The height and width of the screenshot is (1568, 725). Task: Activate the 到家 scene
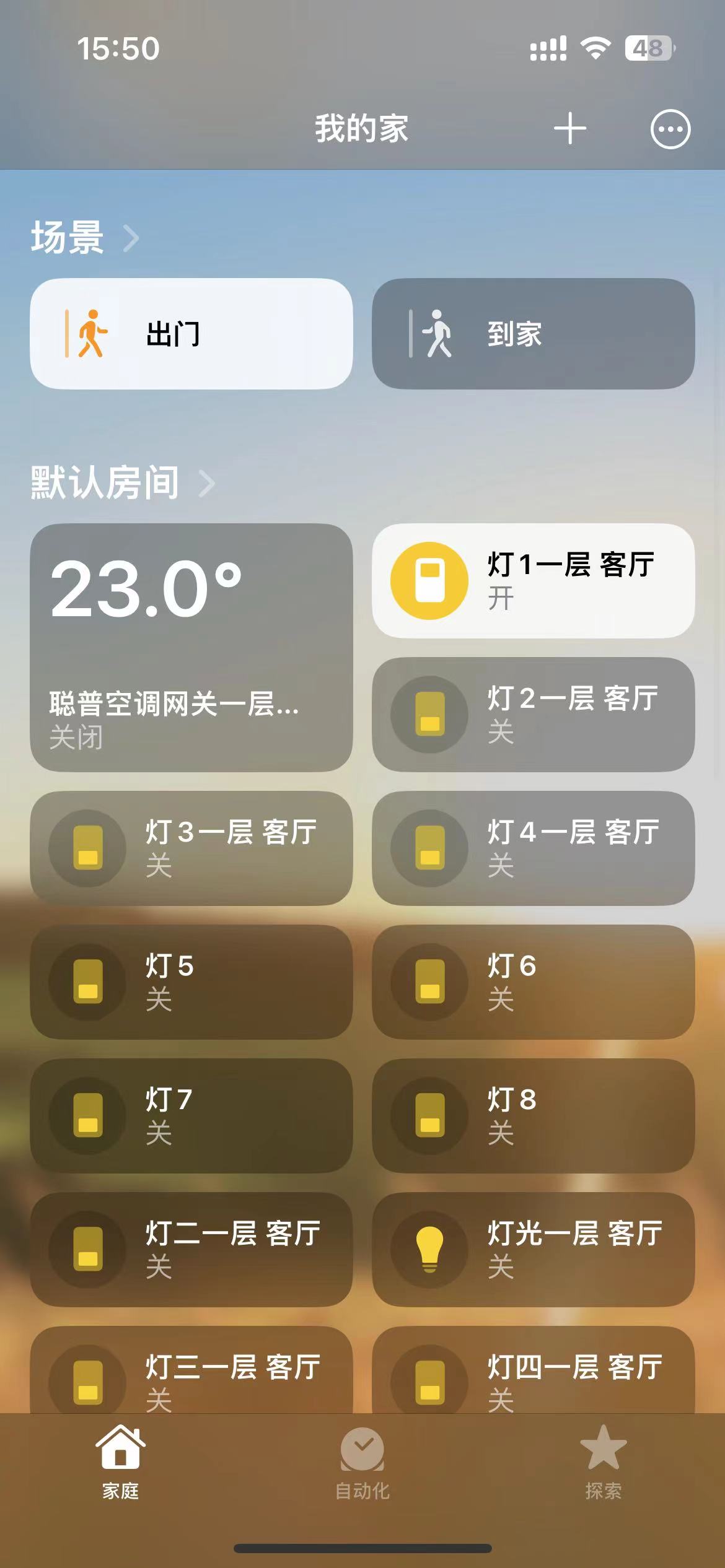point(533,334)
